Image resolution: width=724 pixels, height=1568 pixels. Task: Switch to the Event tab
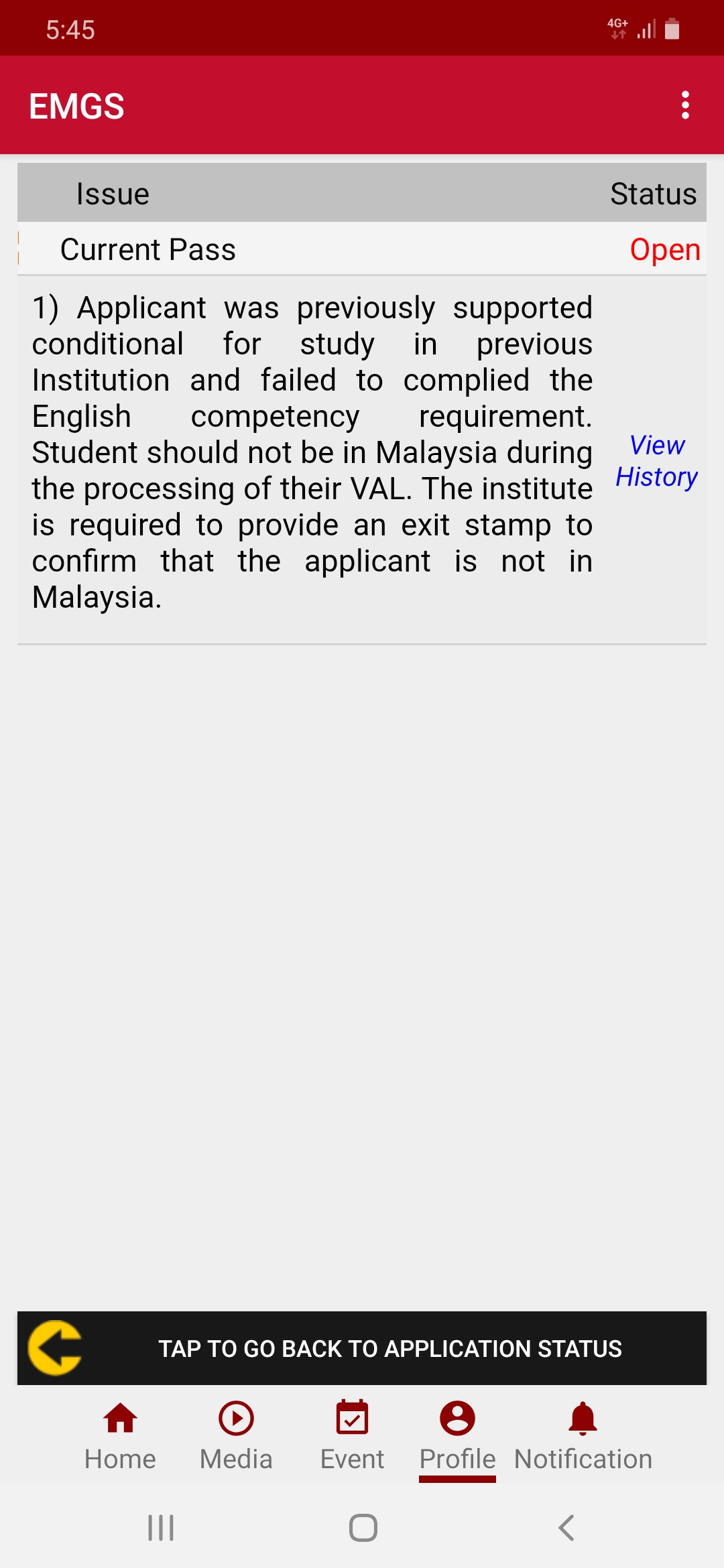click(x=352, y=1435)
